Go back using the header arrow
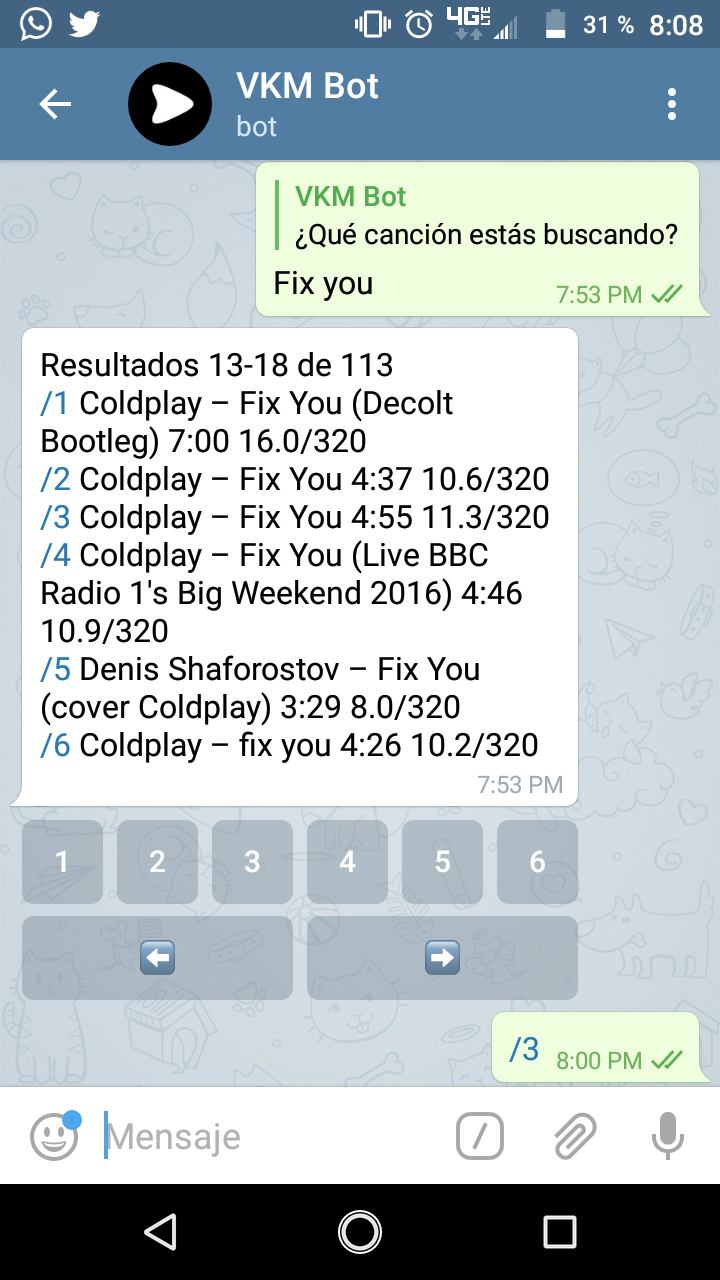 tap(55, 104)
